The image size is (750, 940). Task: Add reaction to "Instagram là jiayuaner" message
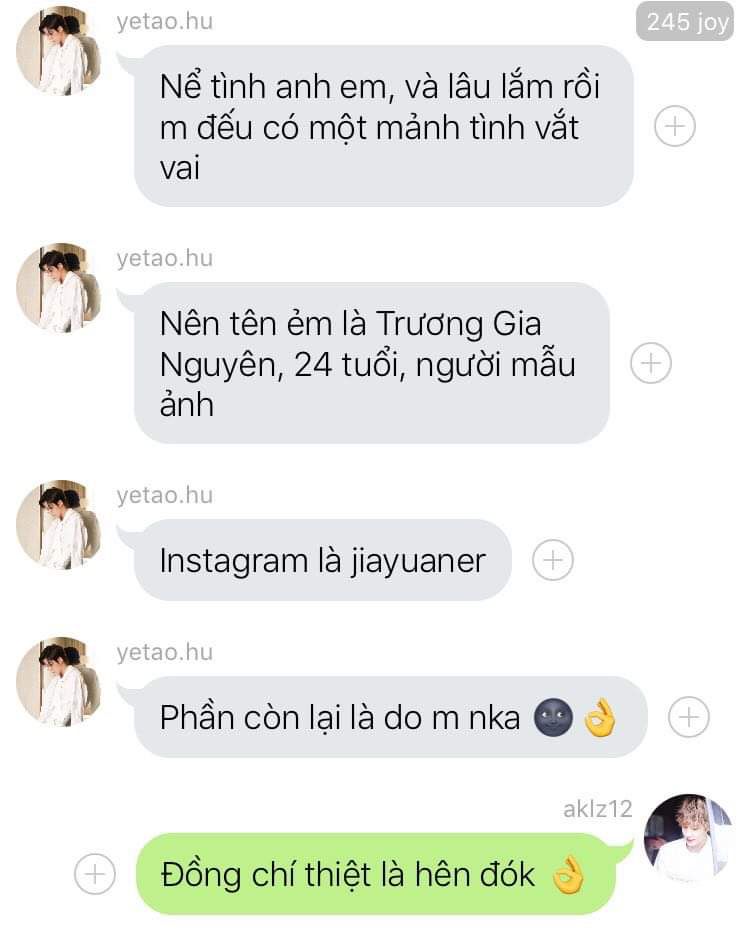pyautogui.click(x=552, y=560)
